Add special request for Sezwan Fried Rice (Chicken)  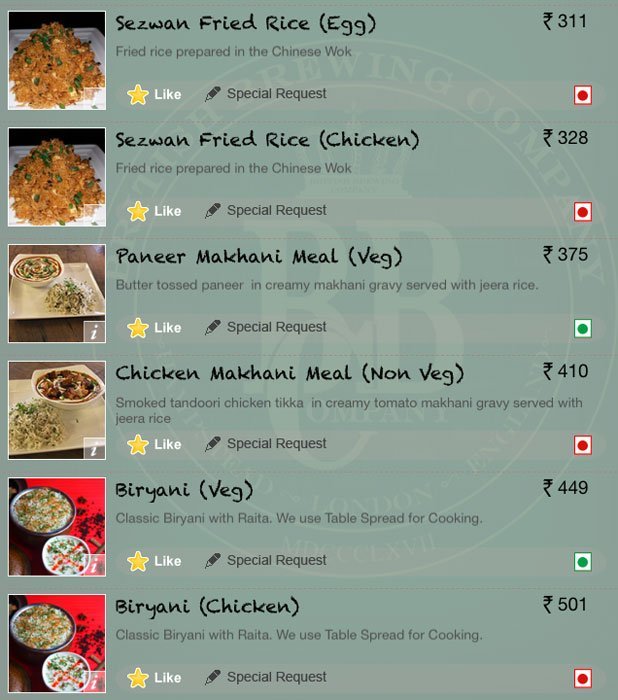[x=266, y=211]
